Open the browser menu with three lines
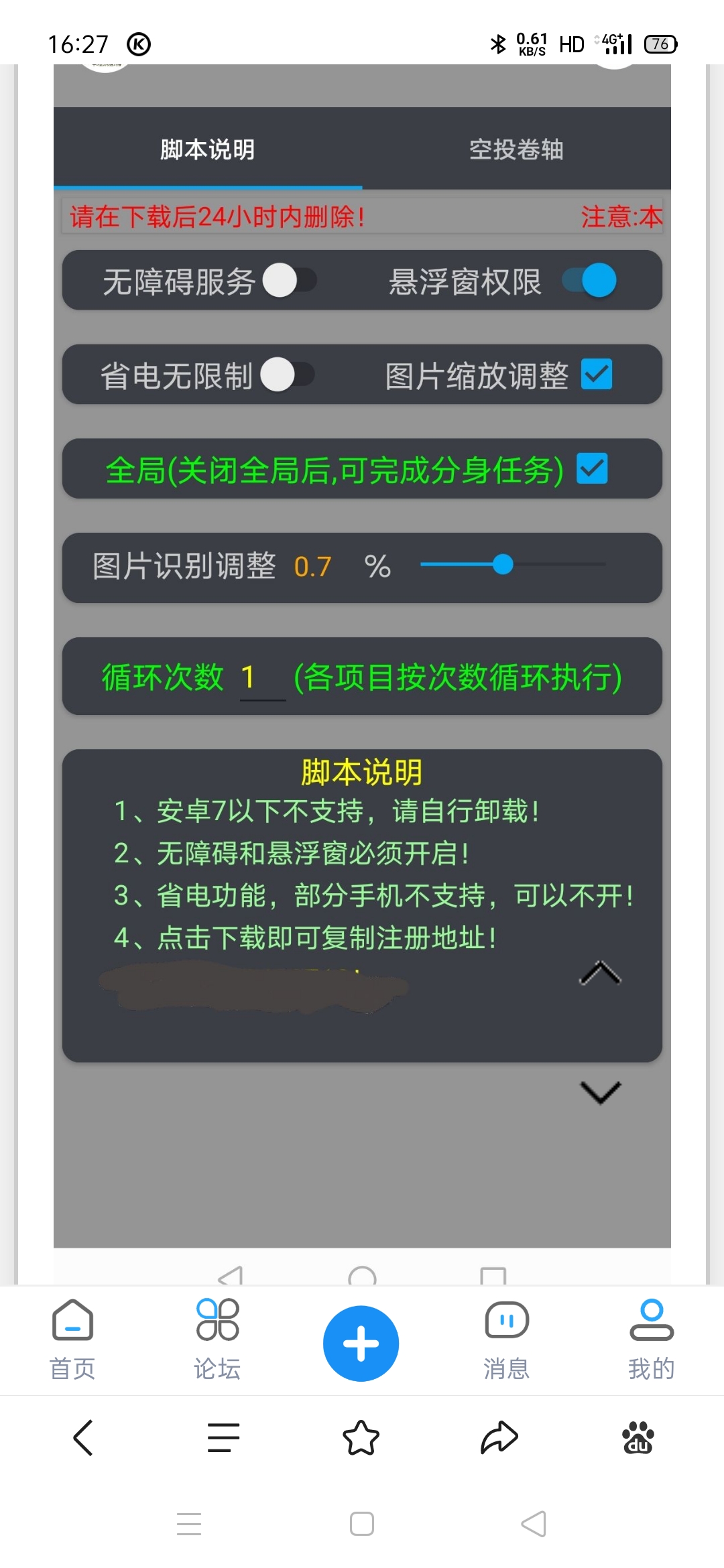The width and height of the screenshot is (724, 1568). point(223,1438)
